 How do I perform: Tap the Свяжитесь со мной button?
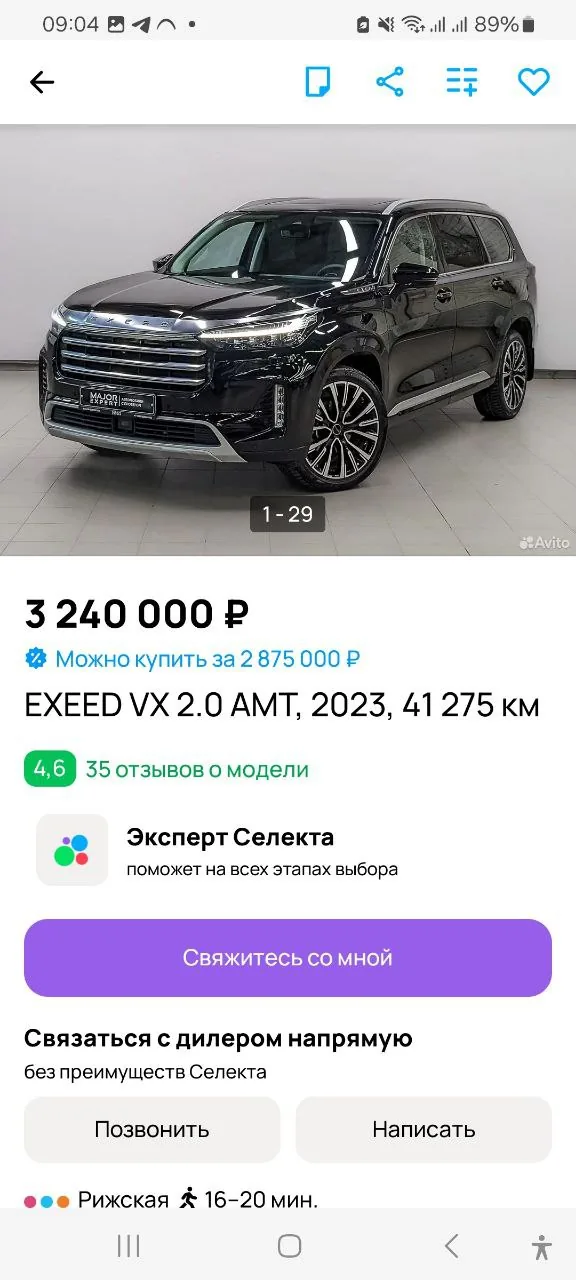[x=288, y=958]
